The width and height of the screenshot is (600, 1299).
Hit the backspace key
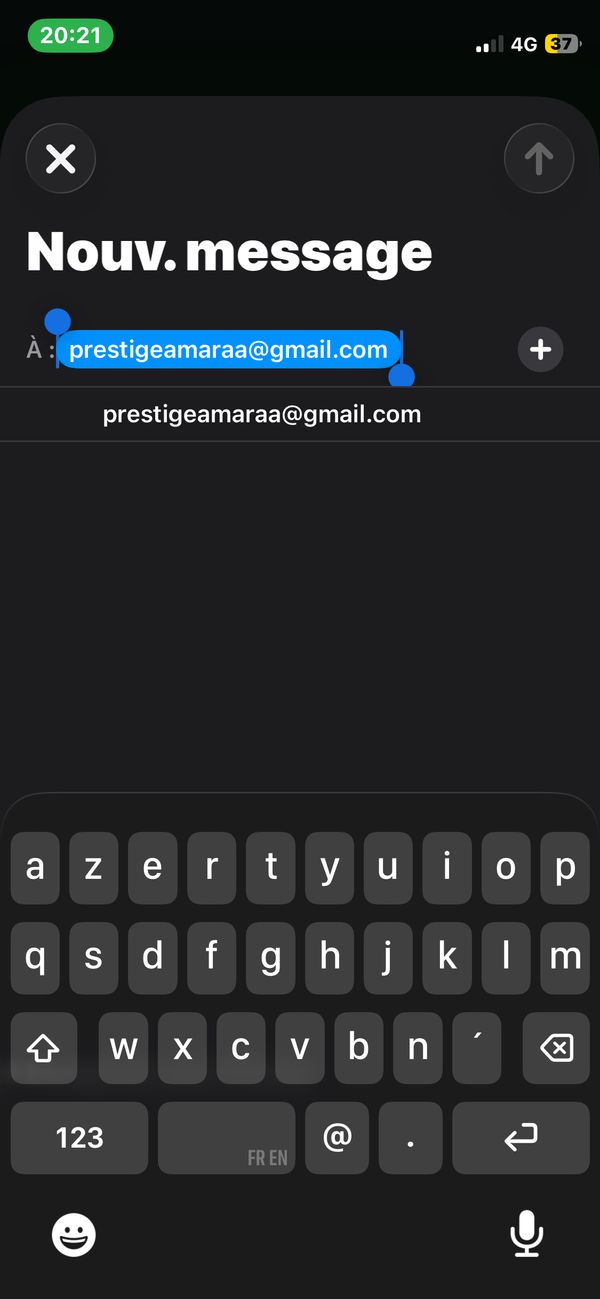click(556, 1048)
